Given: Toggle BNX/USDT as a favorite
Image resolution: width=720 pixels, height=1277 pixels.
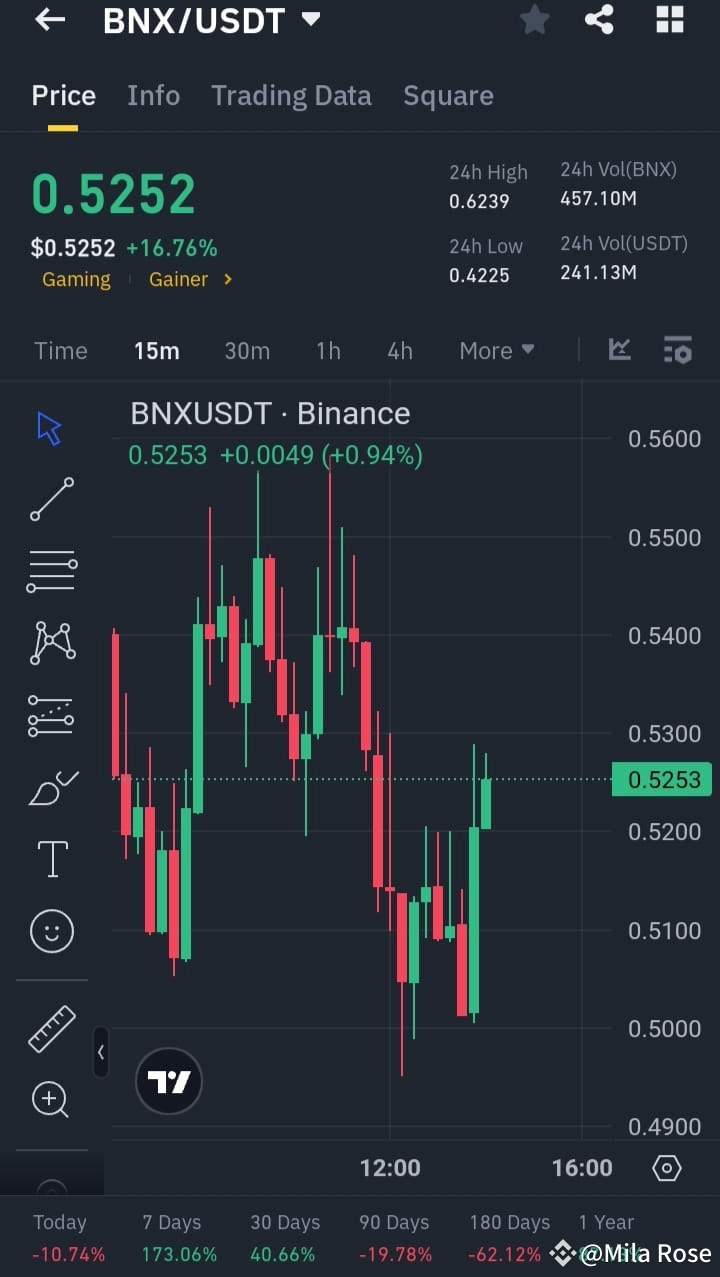Looking at the screenshot, I should 534,20.
